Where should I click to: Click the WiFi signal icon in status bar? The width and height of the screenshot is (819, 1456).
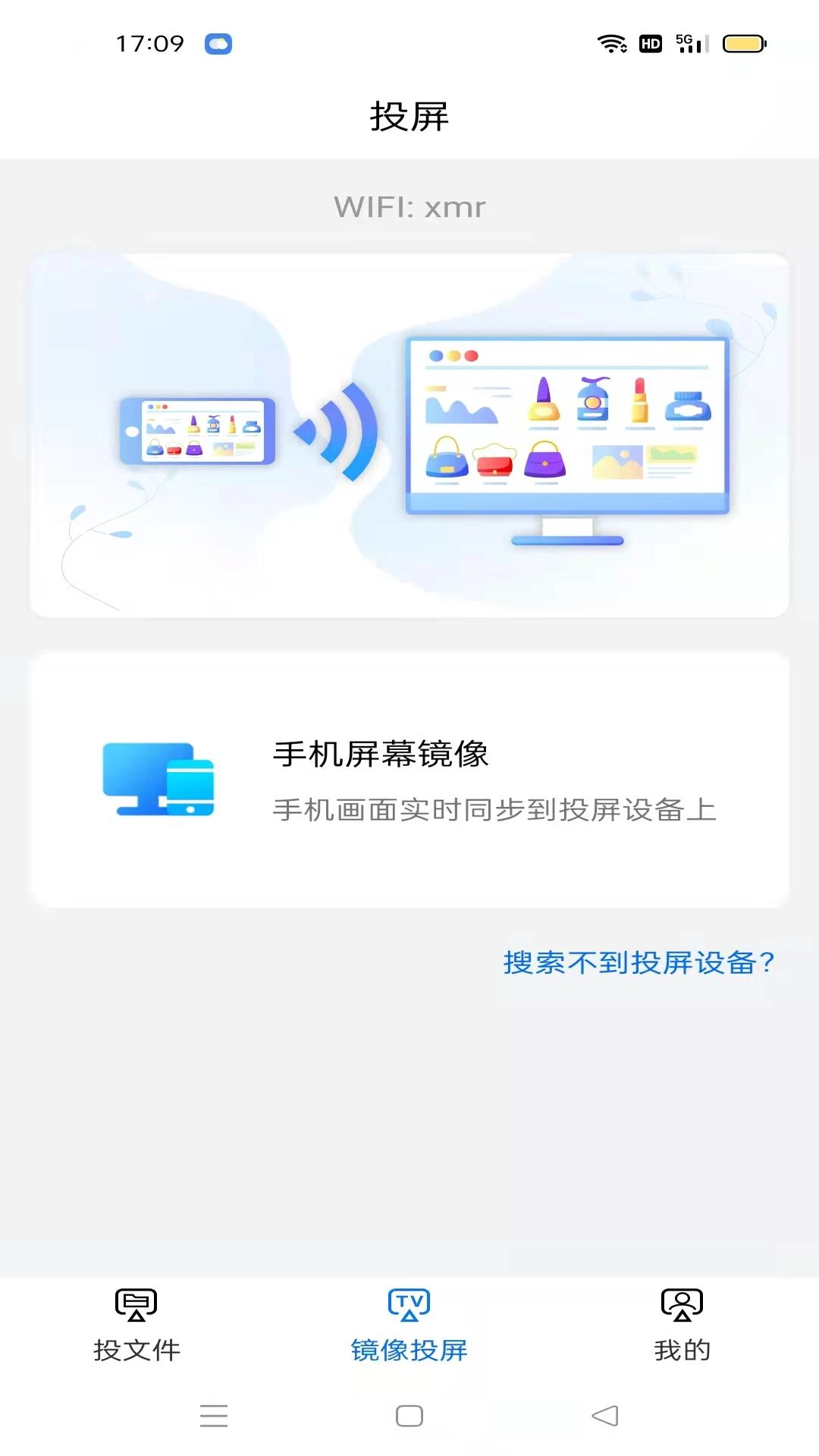[612, 45]
